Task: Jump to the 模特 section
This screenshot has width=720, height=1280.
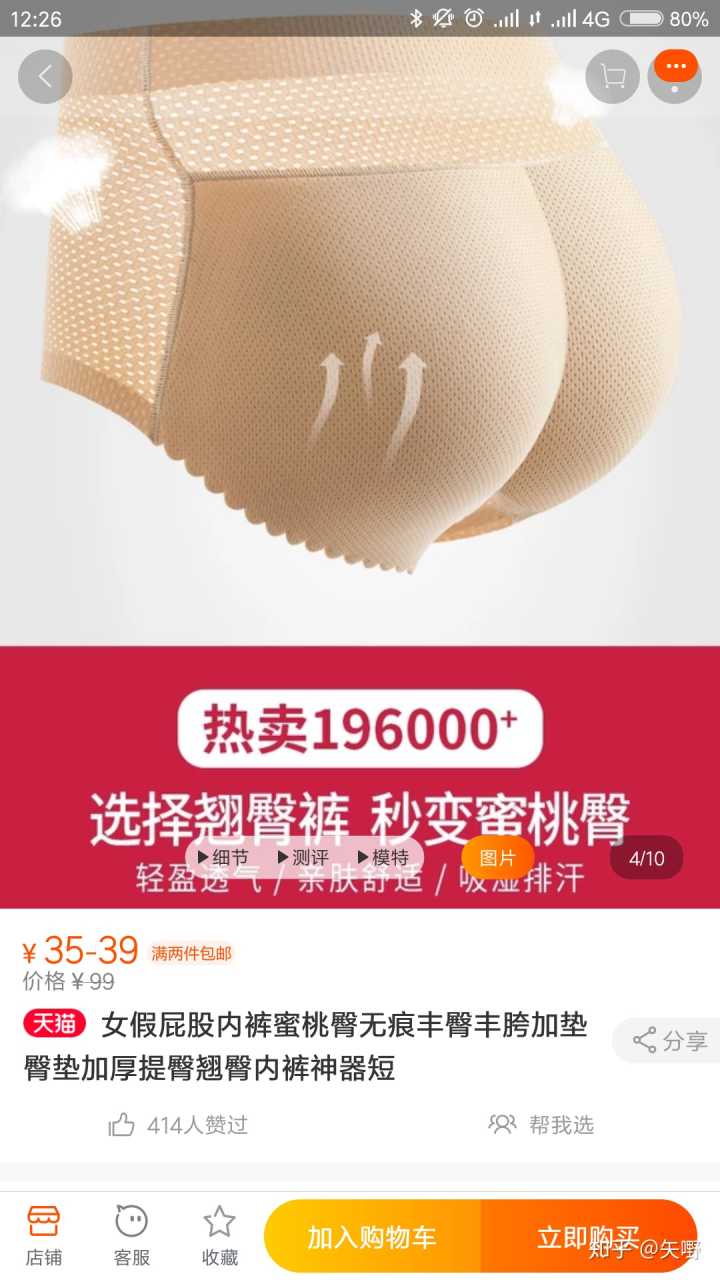Action: [383, 858]
